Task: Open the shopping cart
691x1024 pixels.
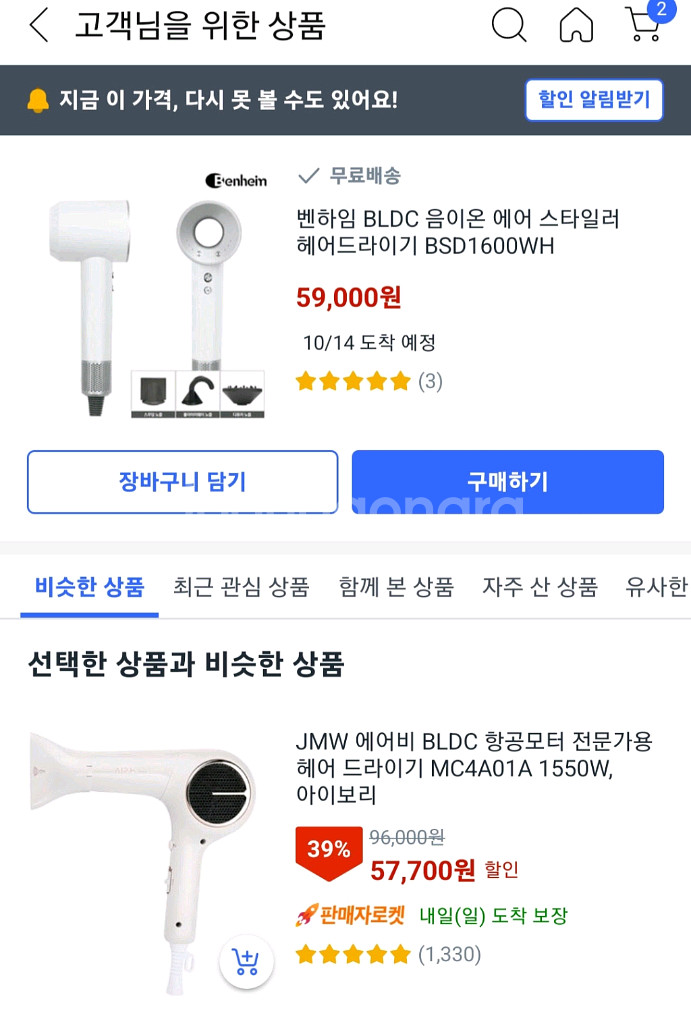Action: 643,26
